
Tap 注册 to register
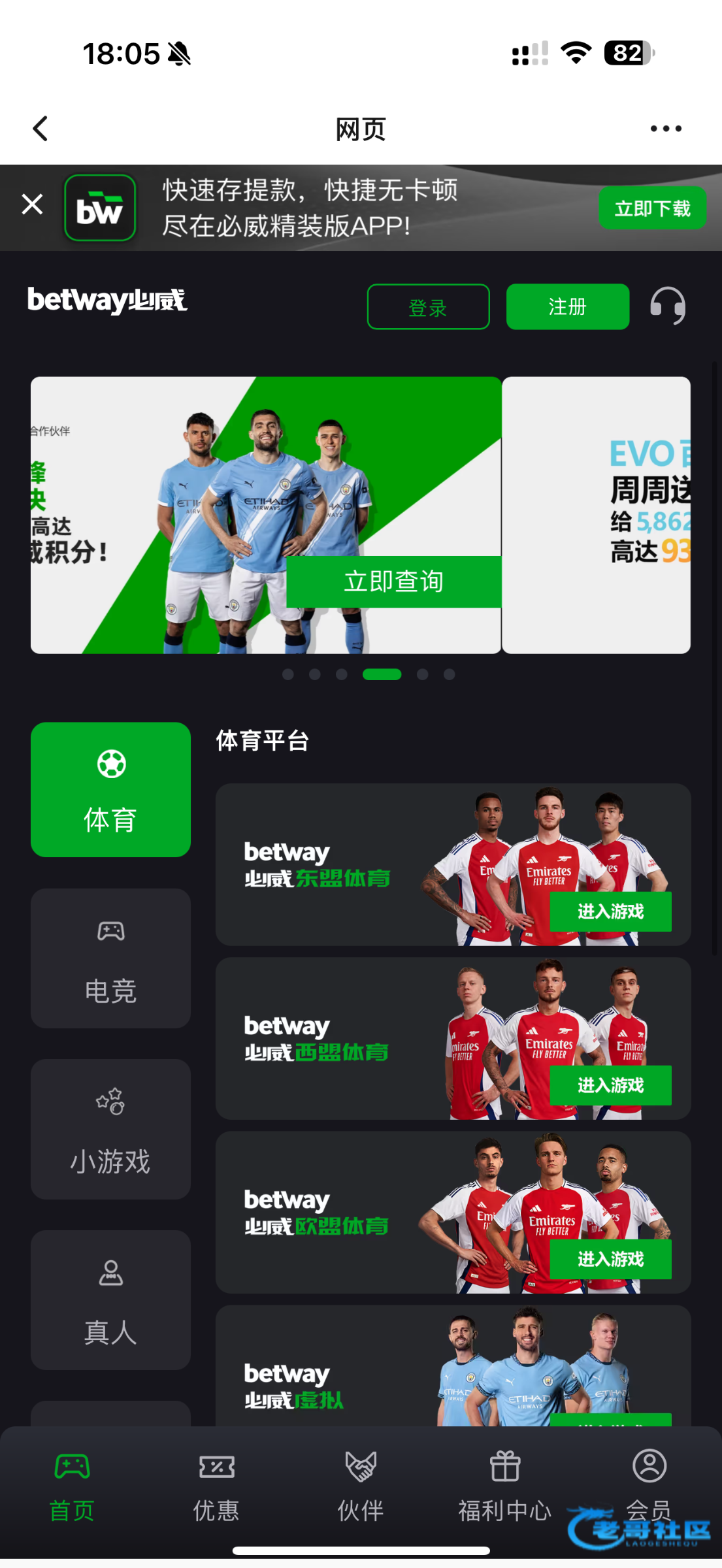point(567,307)
